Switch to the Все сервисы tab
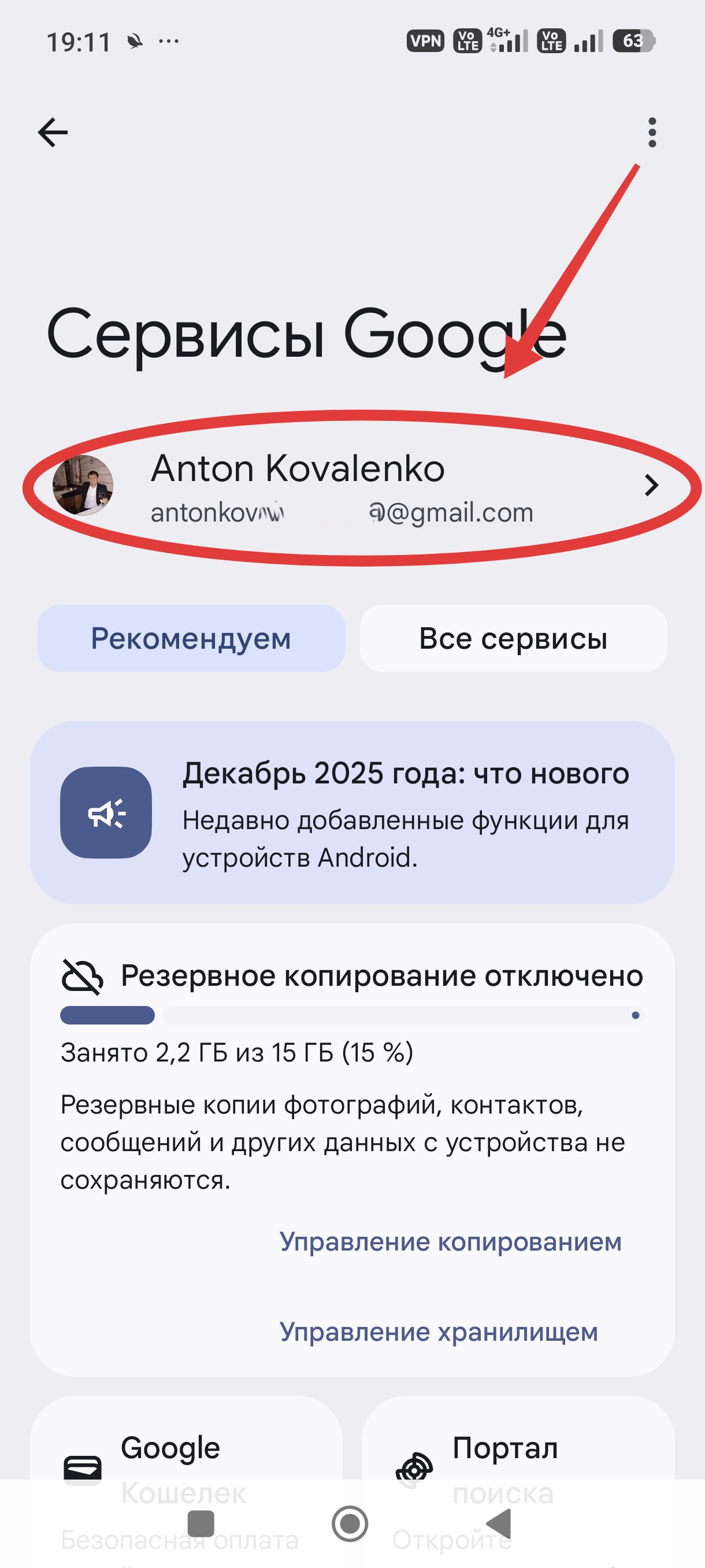705x1568 pixels. pos(513,638)
